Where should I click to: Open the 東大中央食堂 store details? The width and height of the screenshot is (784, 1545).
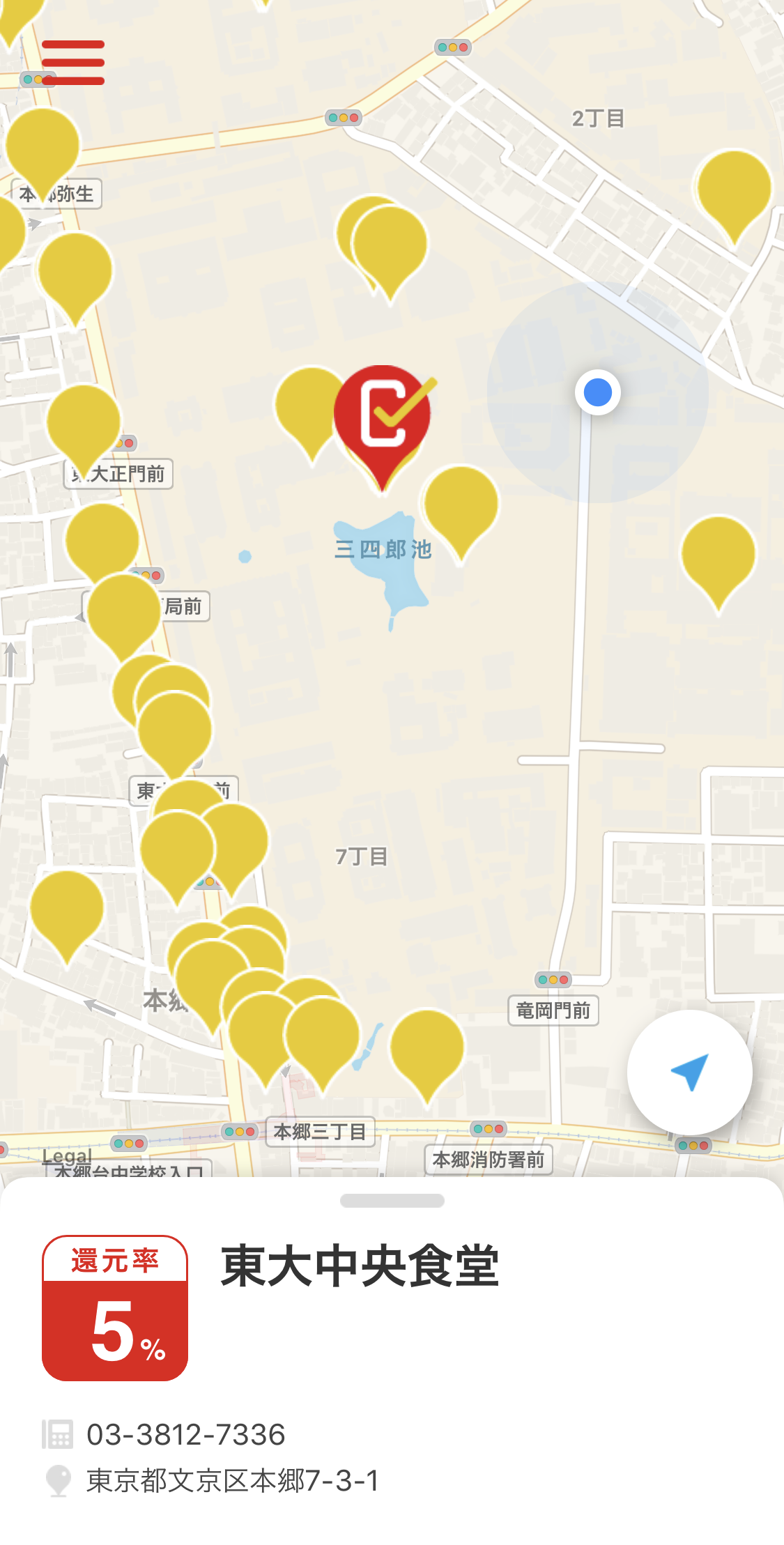[360, 1266]
